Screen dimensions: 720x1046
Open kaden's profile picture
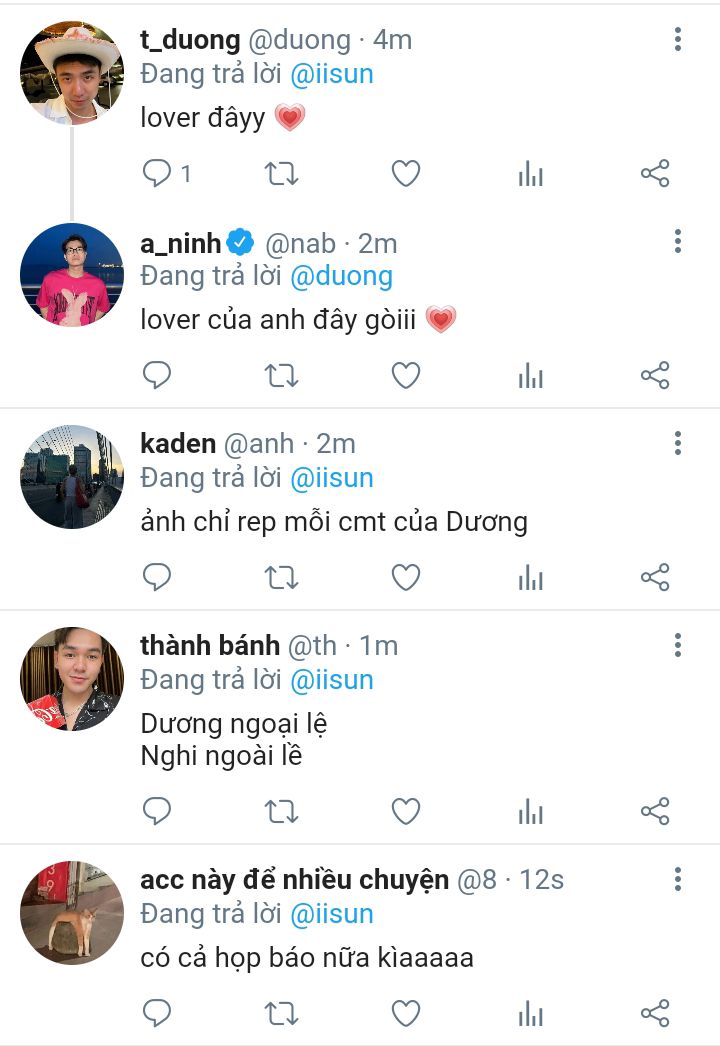coord(72,477)
